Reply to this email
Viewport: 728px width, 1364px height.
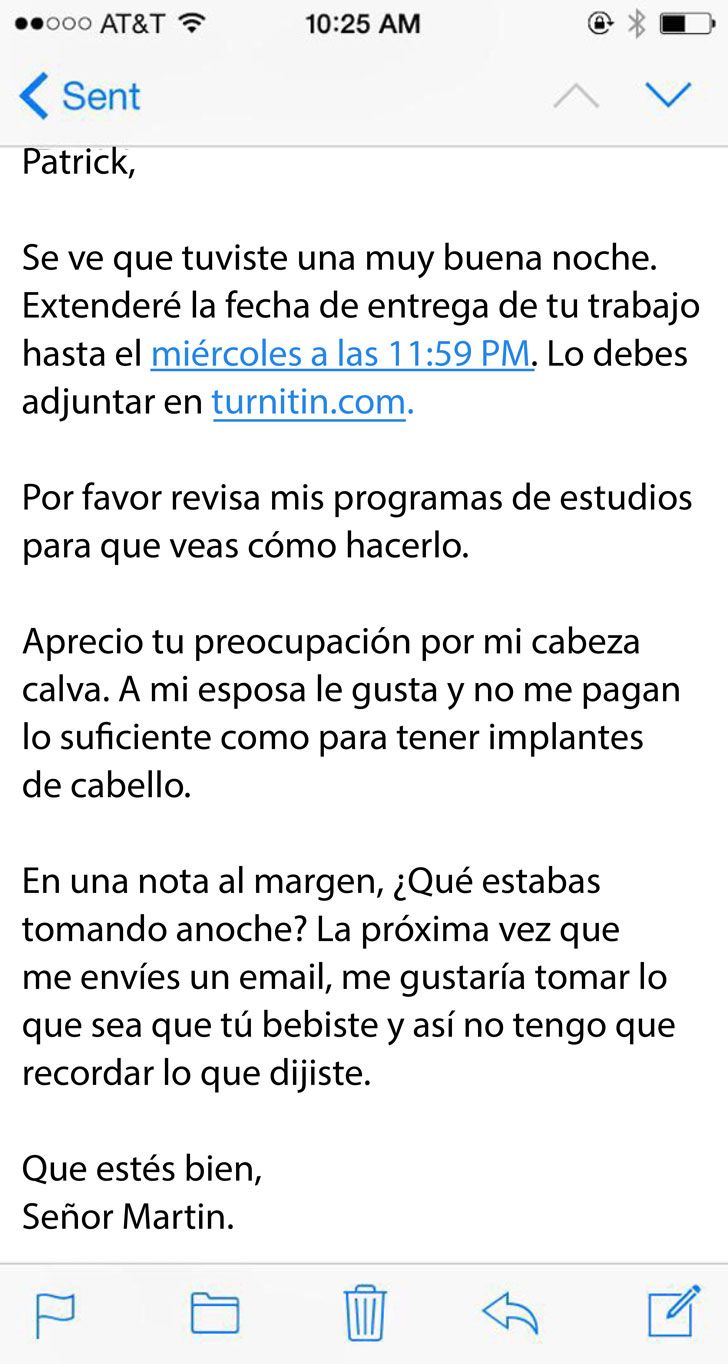510,1312
